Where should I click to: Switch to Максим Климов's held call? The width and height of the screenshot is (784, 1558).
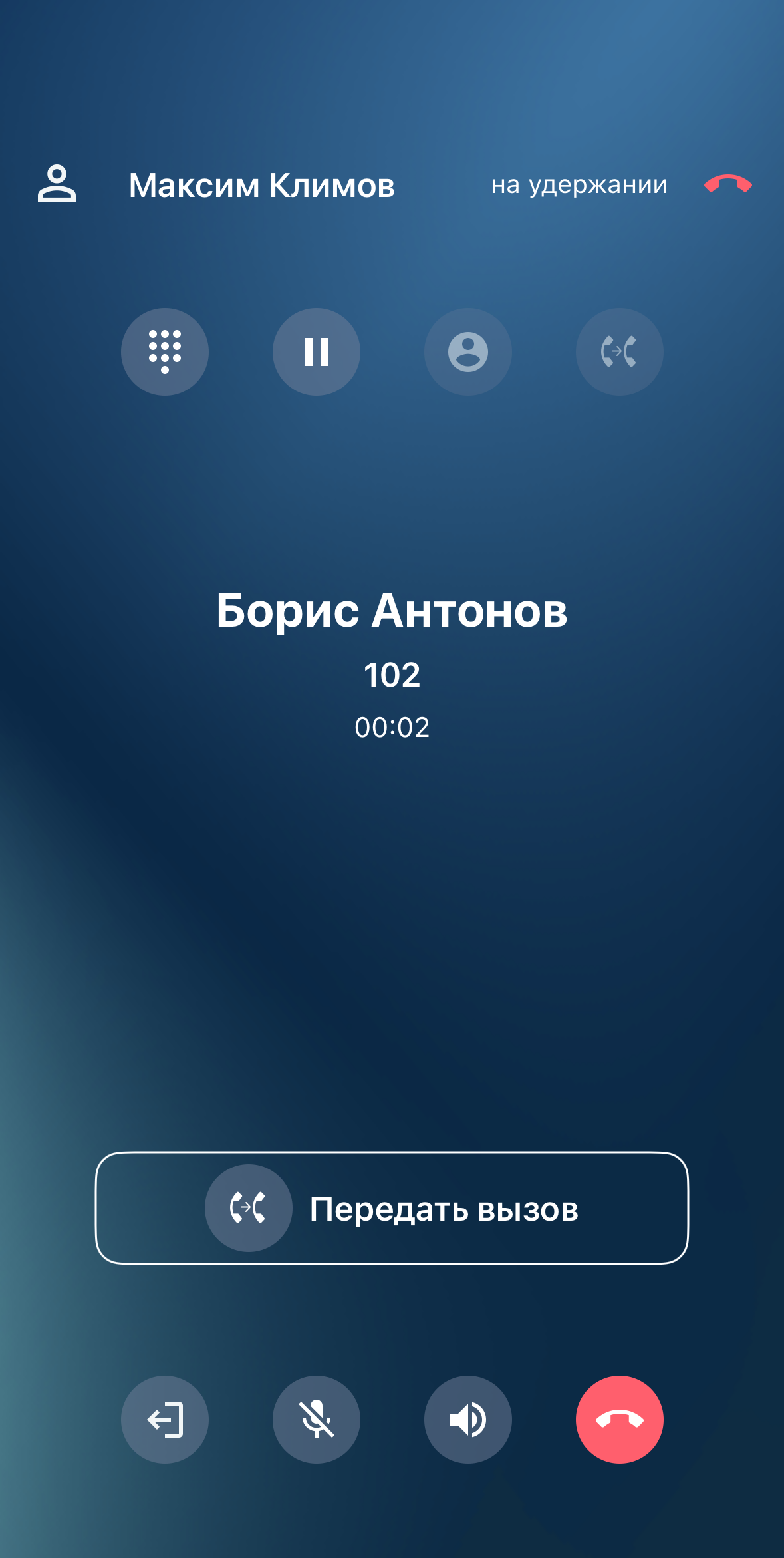tap(262, 185)
